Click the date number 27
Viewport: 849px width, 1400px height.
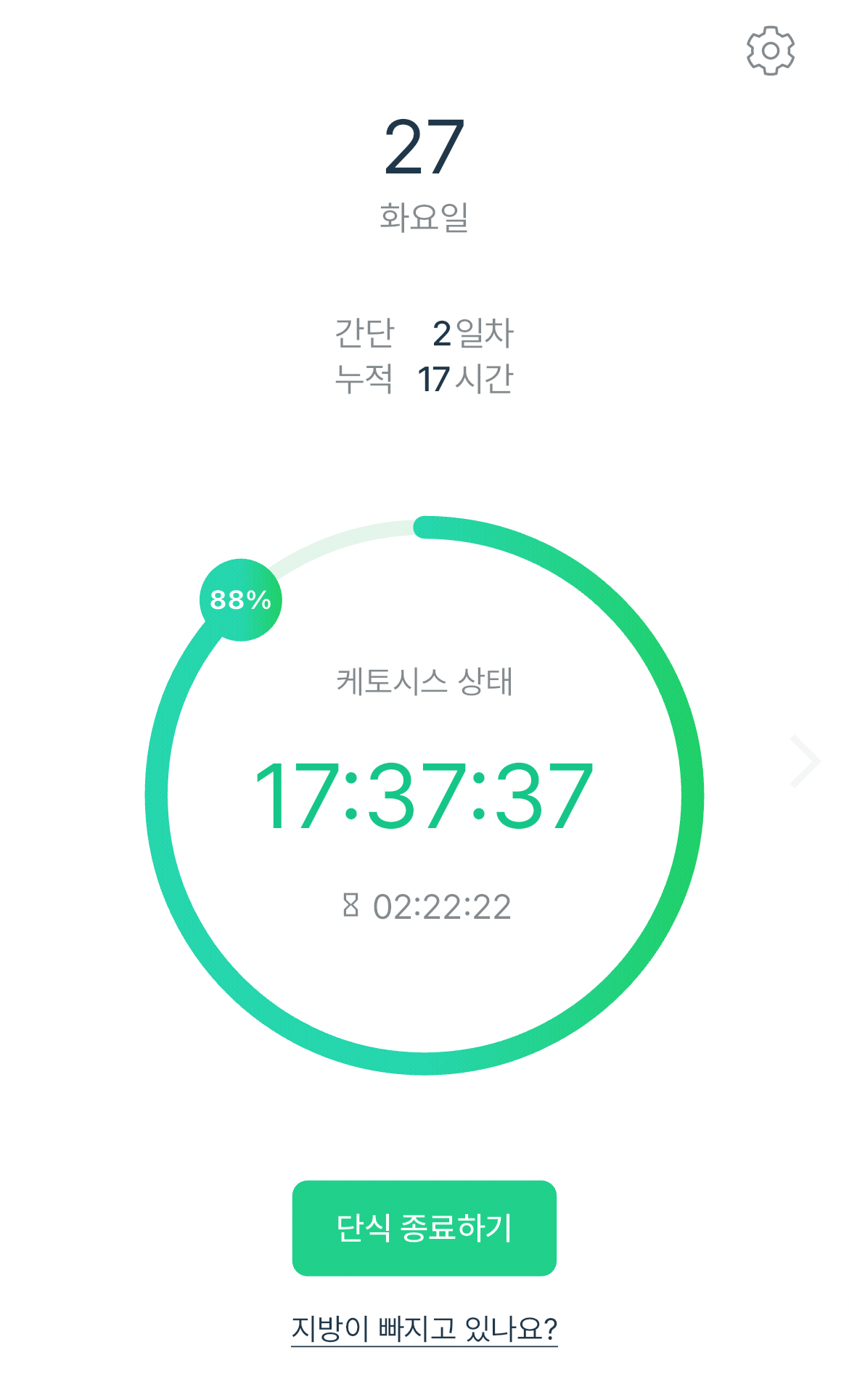[424, 145]
